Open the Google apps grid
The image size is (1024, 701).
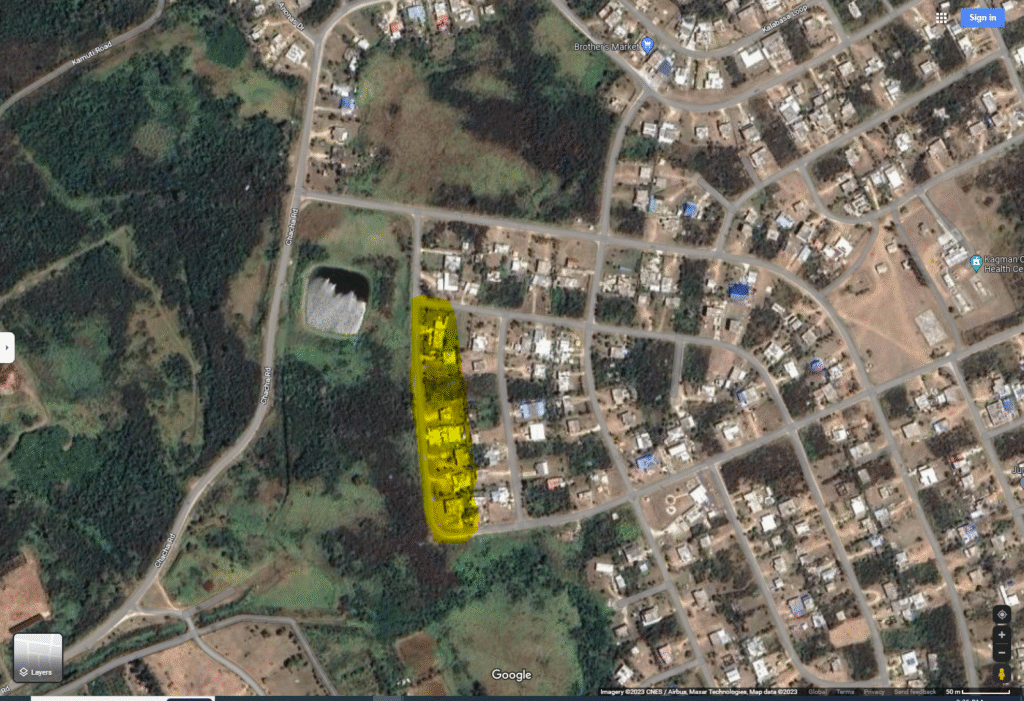[942, 17]
